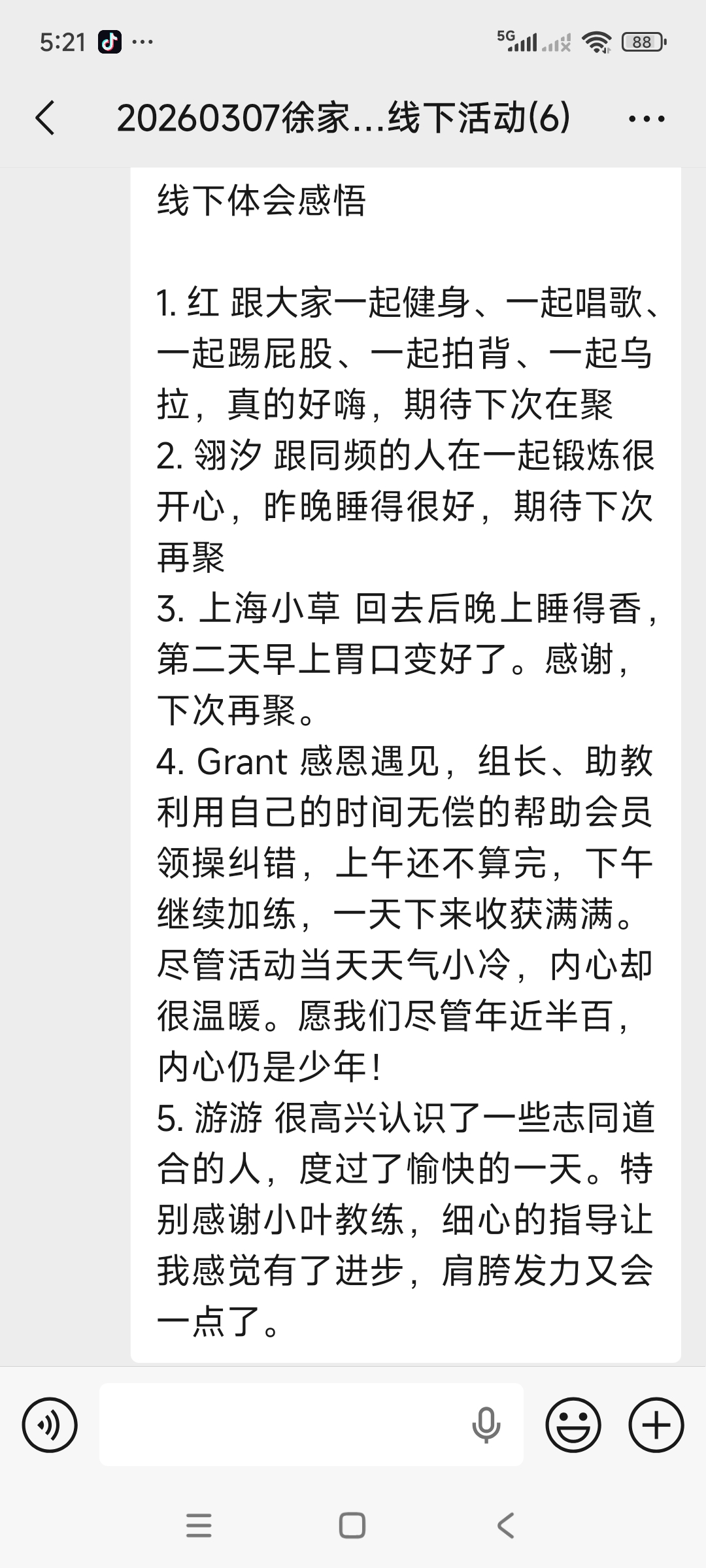
Task: Go back from the group chat
Action: tap(45, 118)
